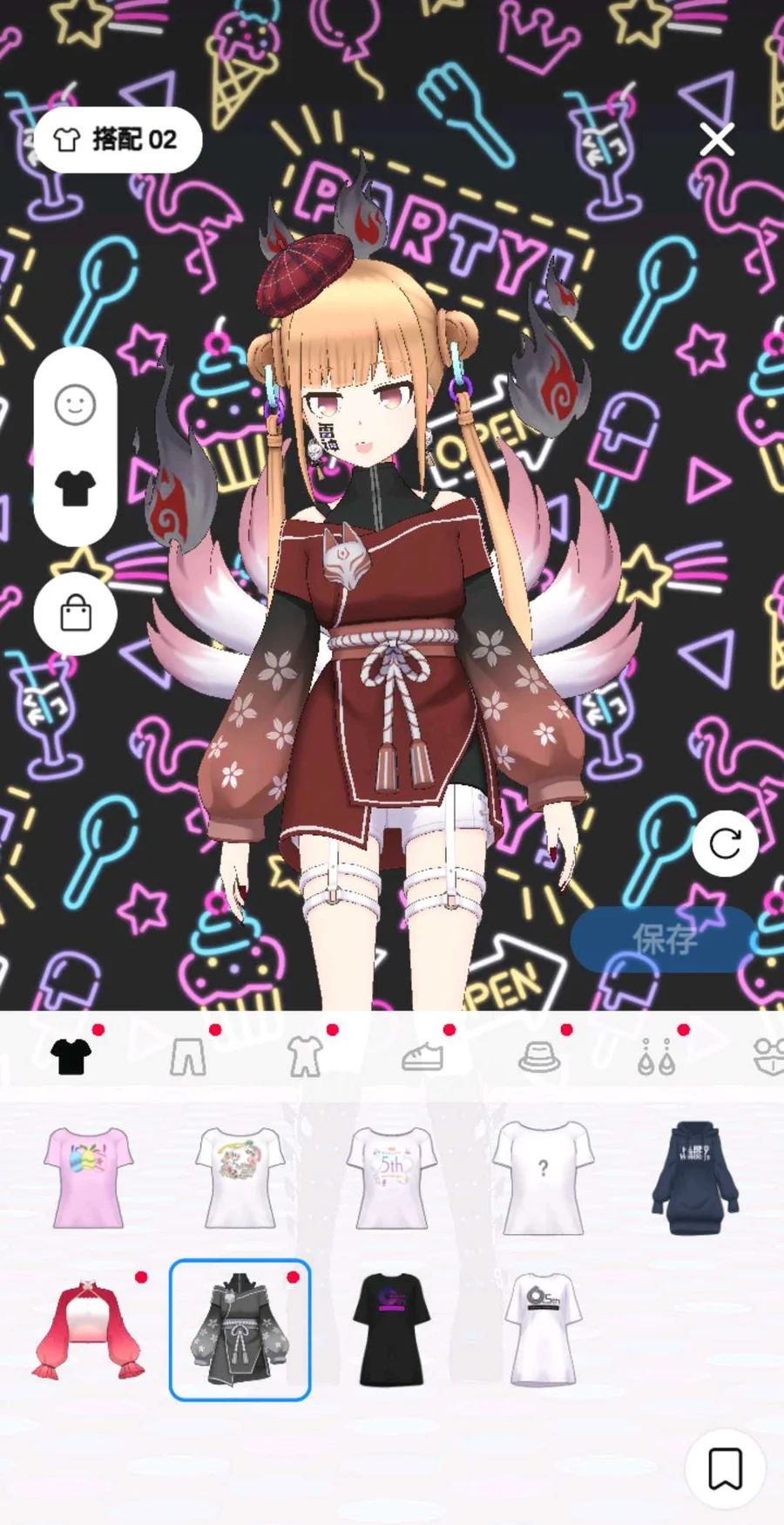
Task: Select the long white 5th t-shirt
Action: 543,1329
